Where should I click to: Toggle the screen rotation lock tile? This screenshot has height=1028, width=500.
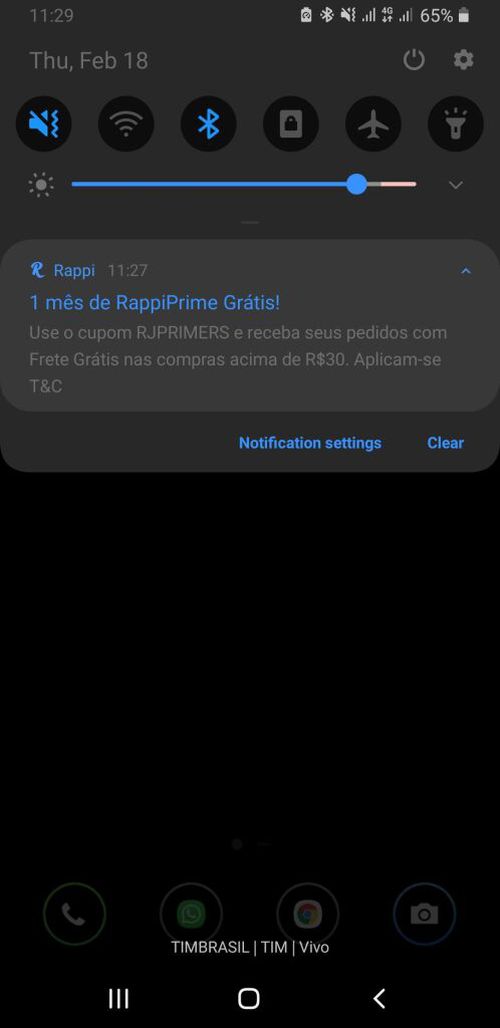291,123
